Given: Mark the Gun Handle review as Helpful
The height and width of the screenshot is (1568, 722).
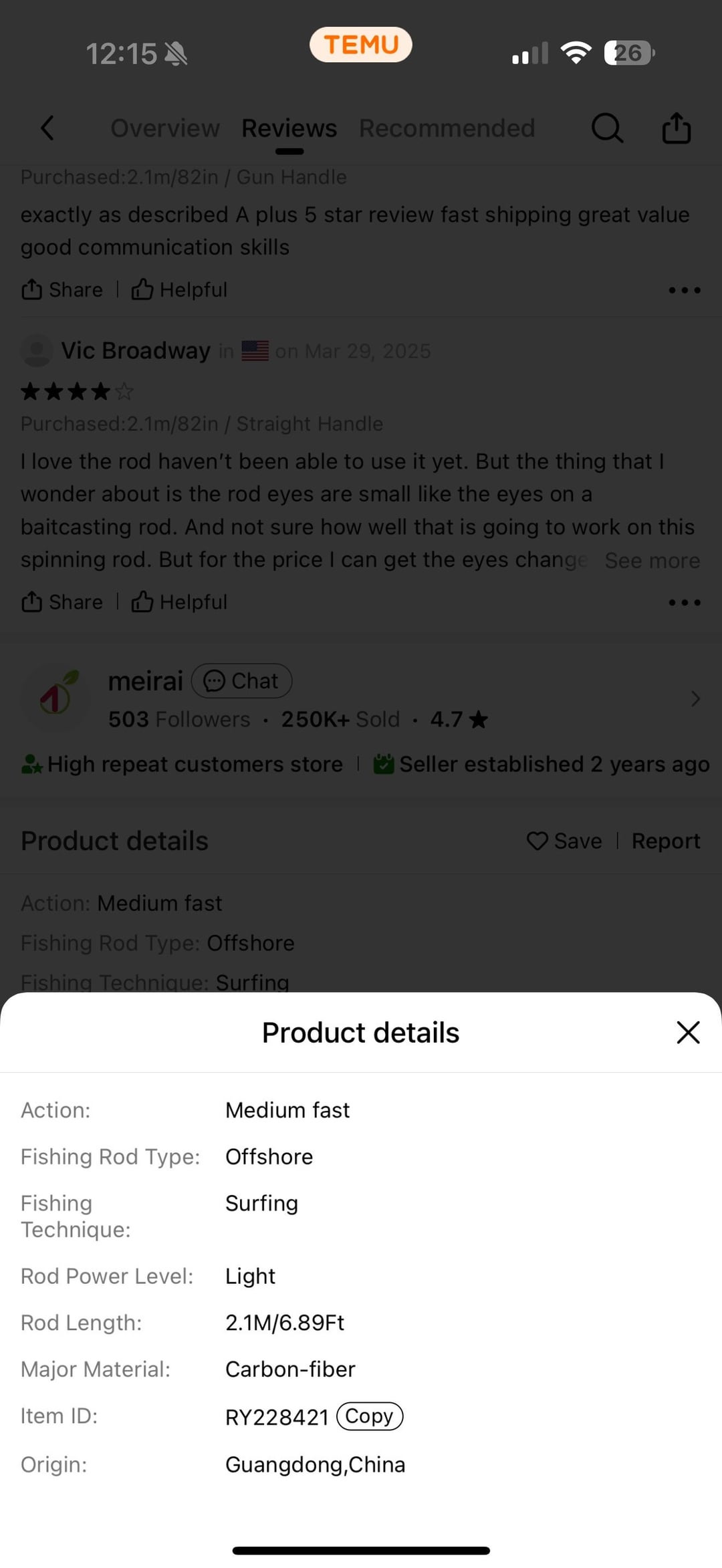Looking at the screenshot, I should (x=179, y=290).
